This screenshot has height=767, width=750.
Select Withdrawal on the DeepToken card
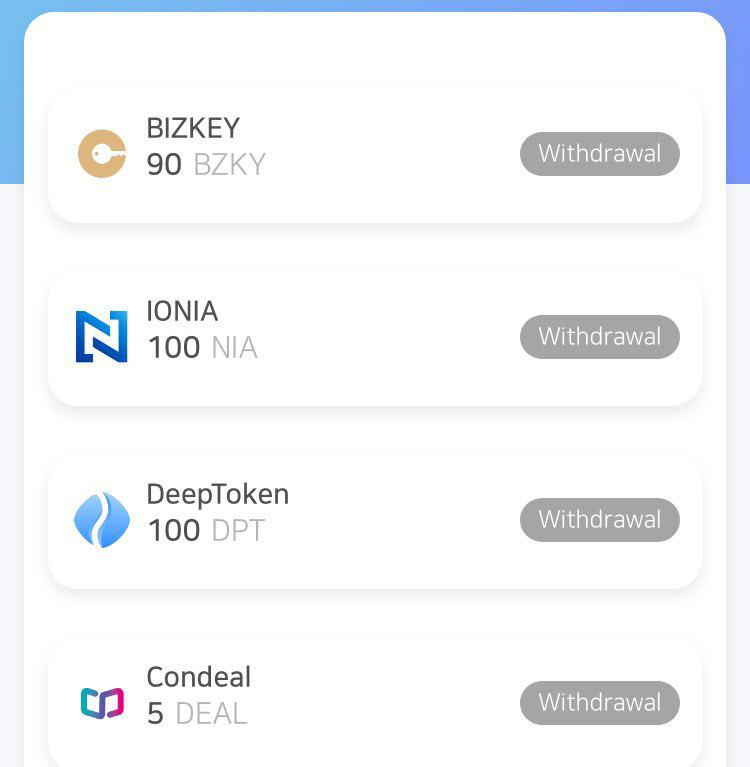pos(599,520)
